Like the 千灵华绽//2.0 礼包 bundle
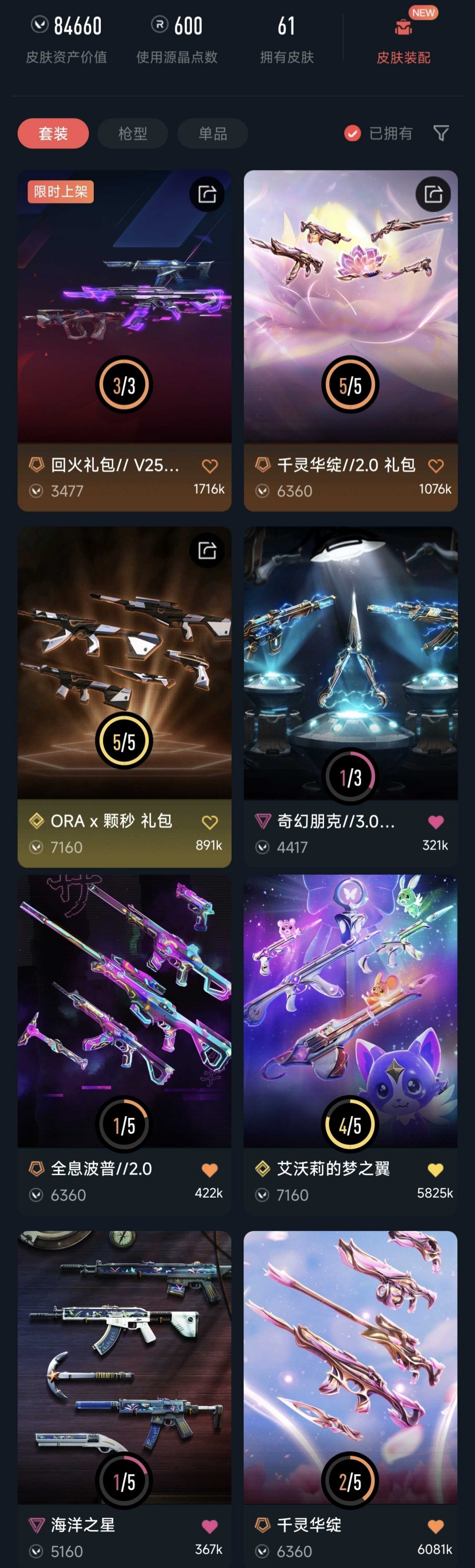Screen dimensions: 475x1568 [435, 465]
